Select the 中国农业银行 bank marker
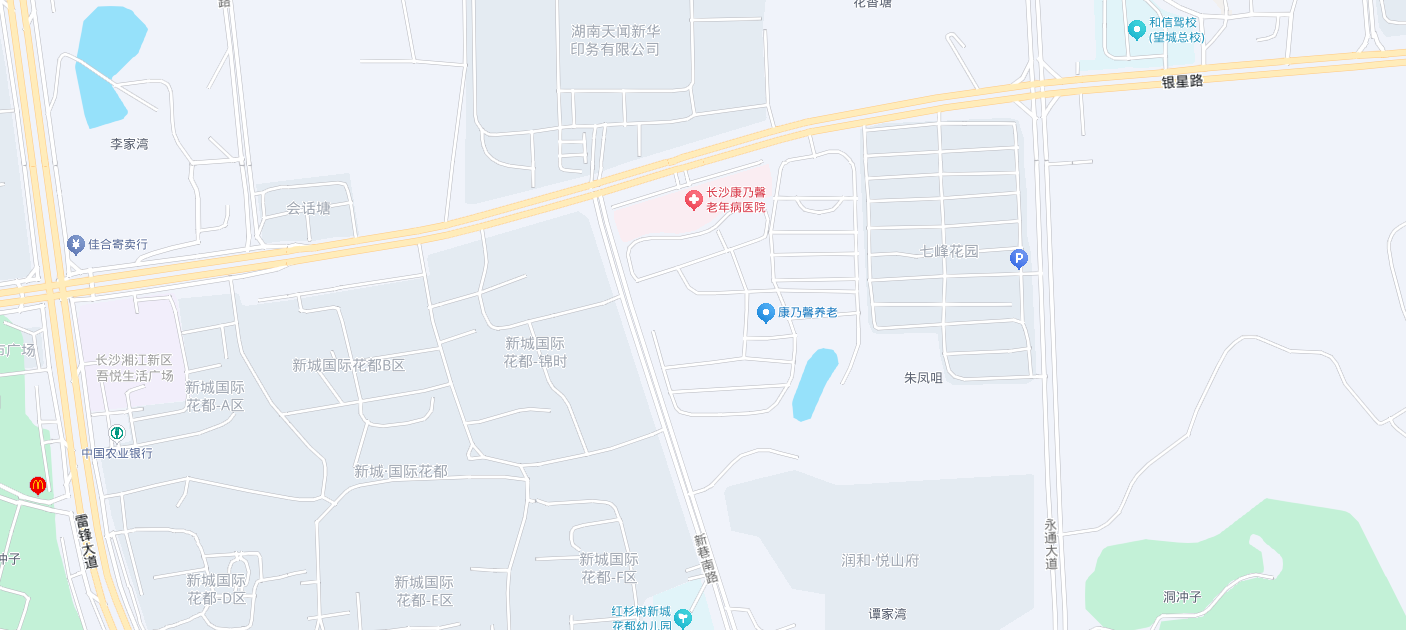Viewport: 1406px width, 630px height. pos(117,433)
